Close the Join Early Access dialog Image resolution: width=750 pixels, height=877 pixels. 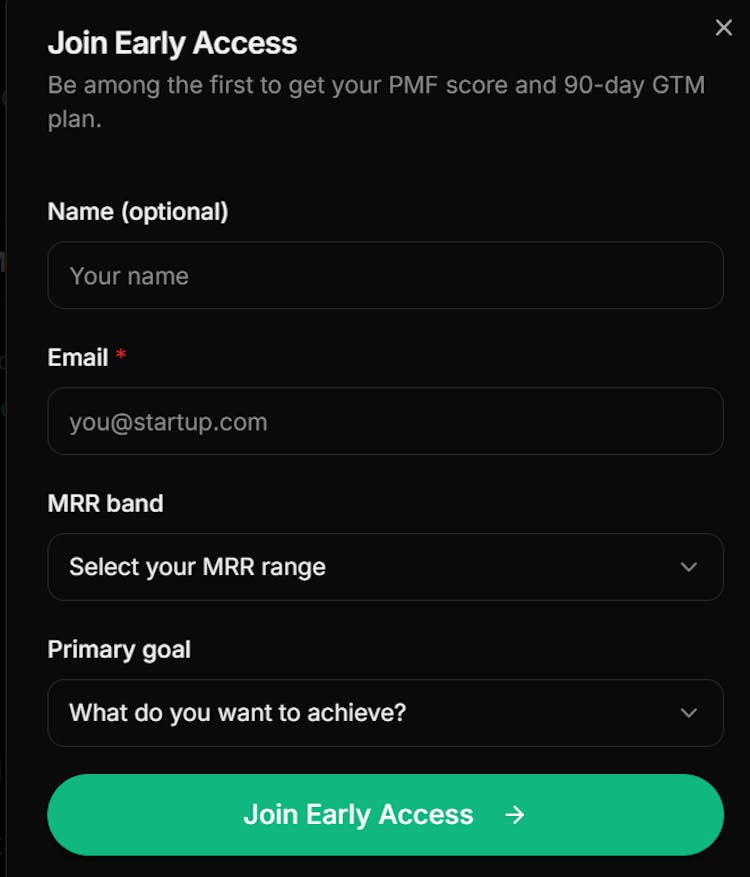(723, 28)
